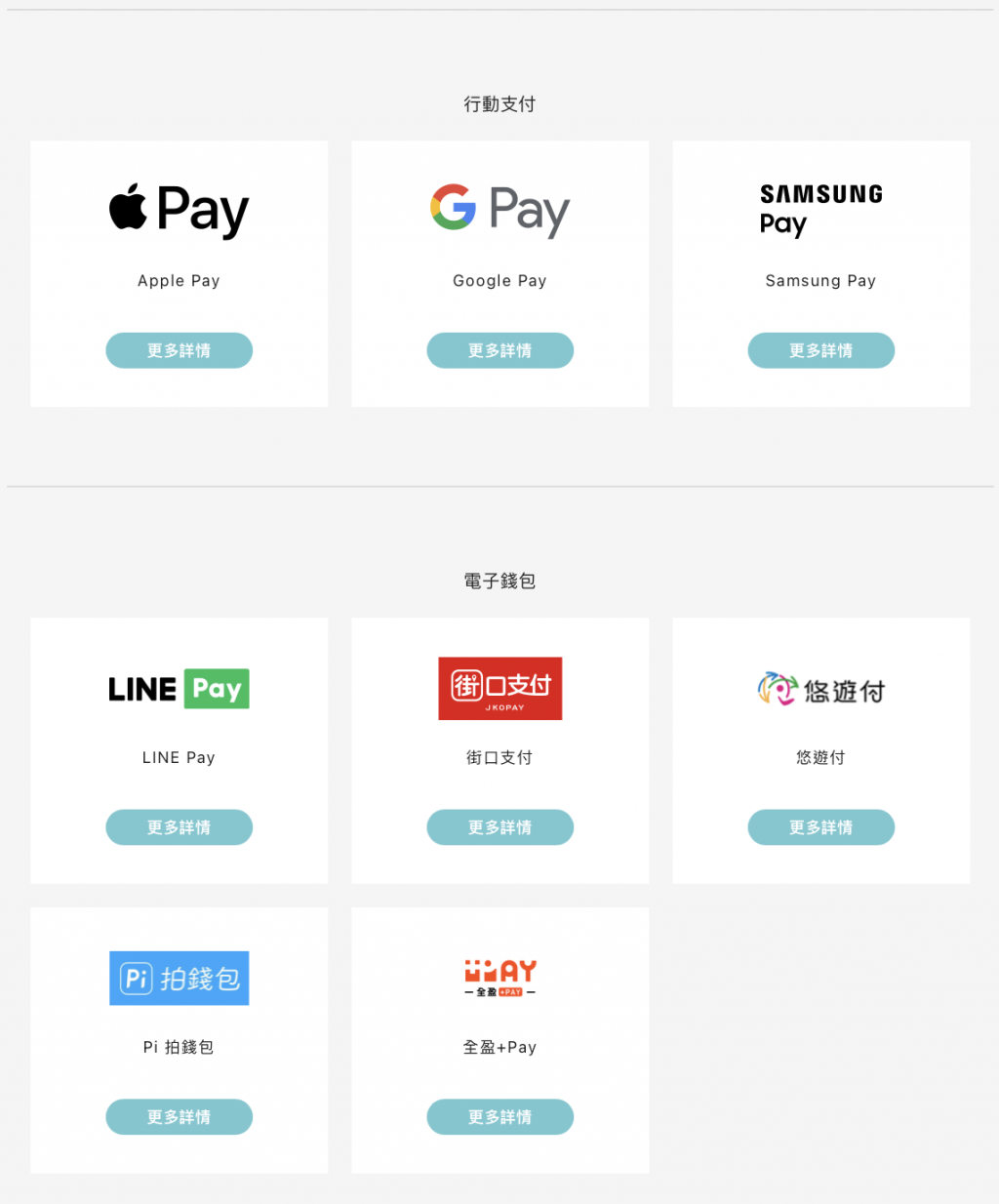
Task: Open 更多詳情 for 街口支付
Action: coord(499,827)
